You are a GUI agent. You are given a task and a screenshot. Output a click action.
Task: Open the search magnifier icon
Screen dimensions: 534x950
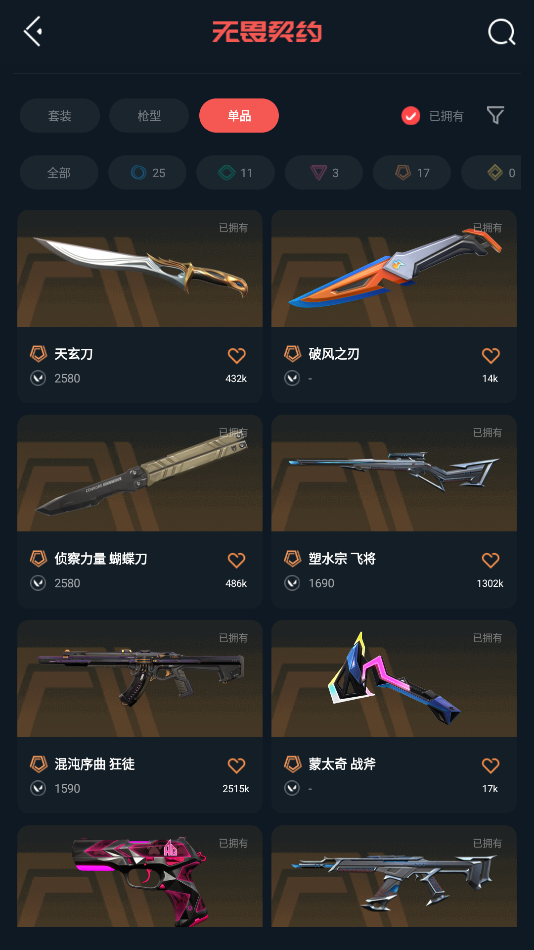(501, 32)
